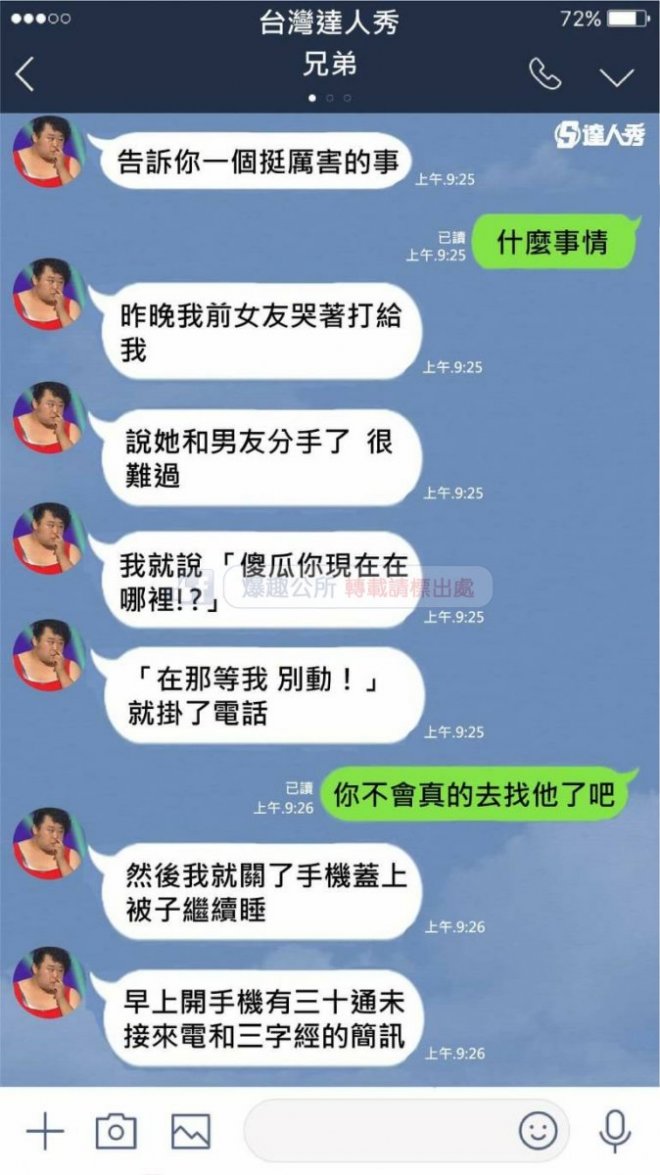Tap the message input field

pyautogui.click(x=380, y=1131)
